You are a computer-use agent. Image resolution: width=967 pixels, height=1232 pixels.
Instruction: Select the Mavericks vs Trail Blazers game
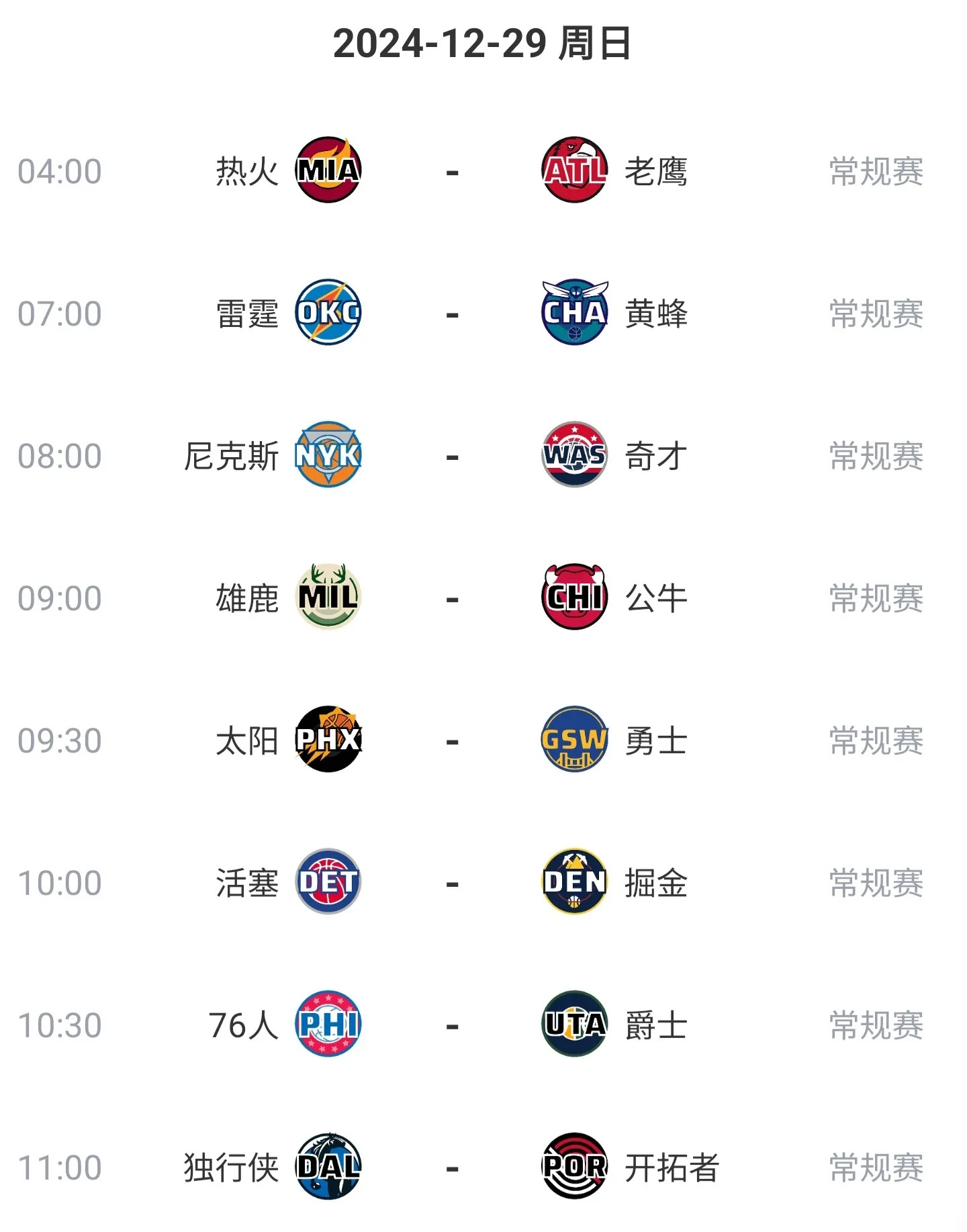coord(452,1168)
